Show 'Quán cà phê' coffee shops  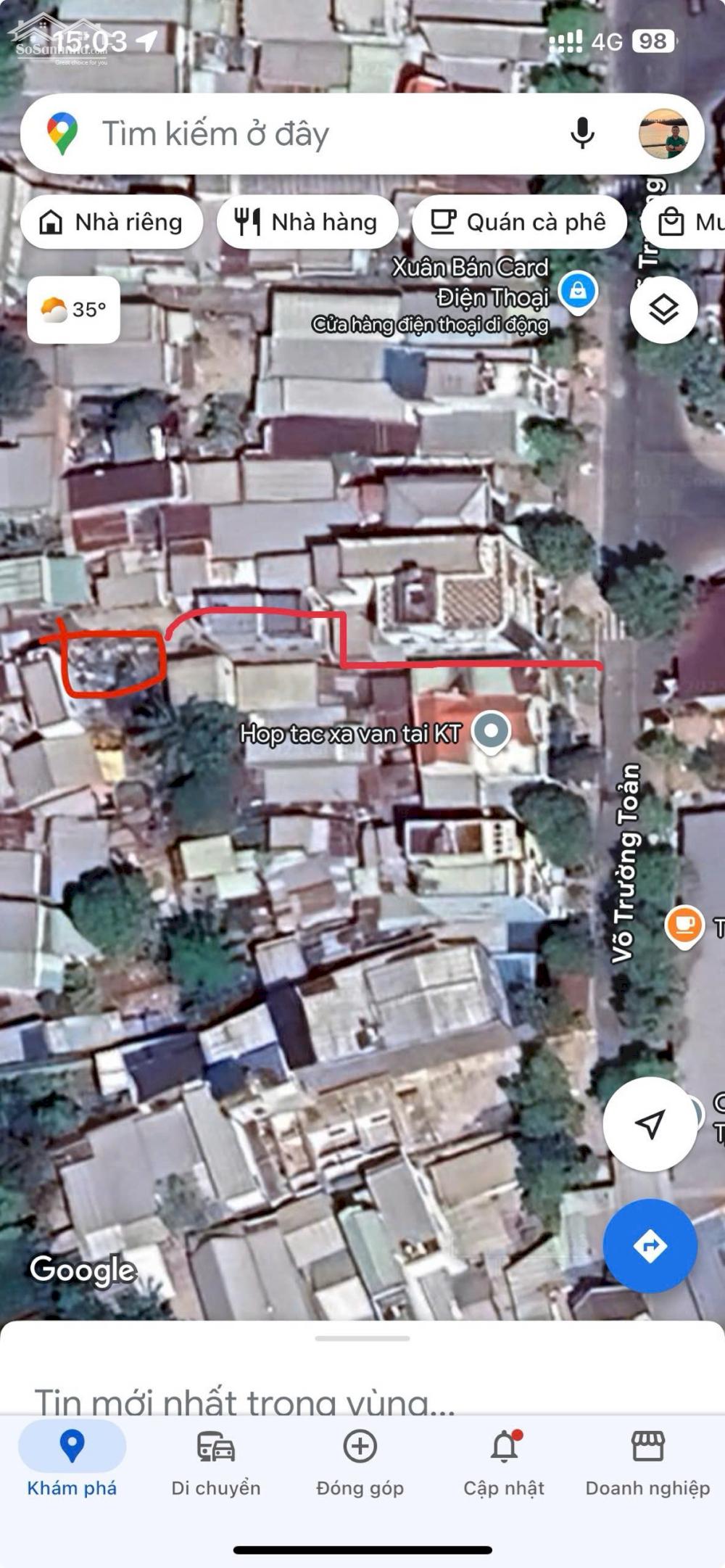tap(518, 222)
